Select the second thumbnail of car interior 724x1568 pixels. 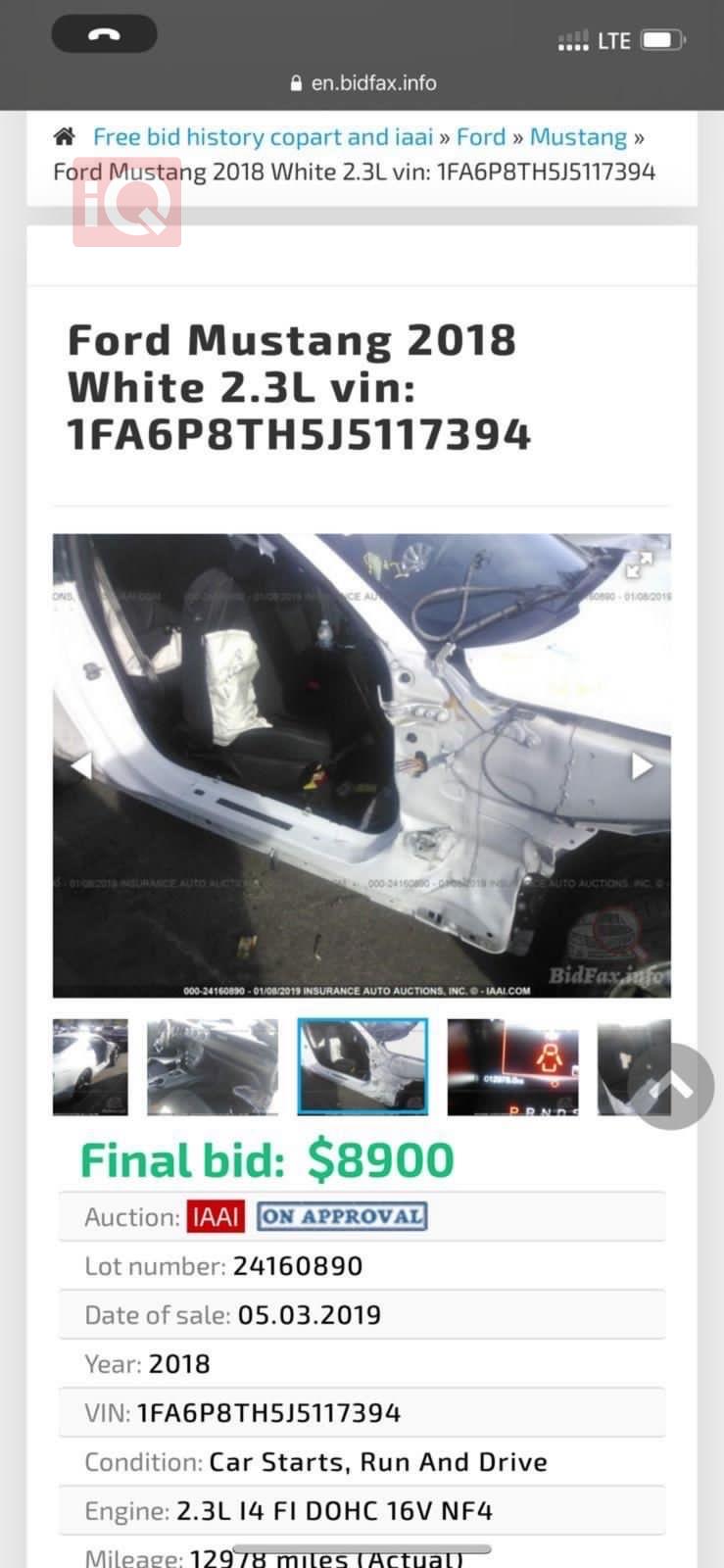pyautogui.click(x=212, y=1067)
